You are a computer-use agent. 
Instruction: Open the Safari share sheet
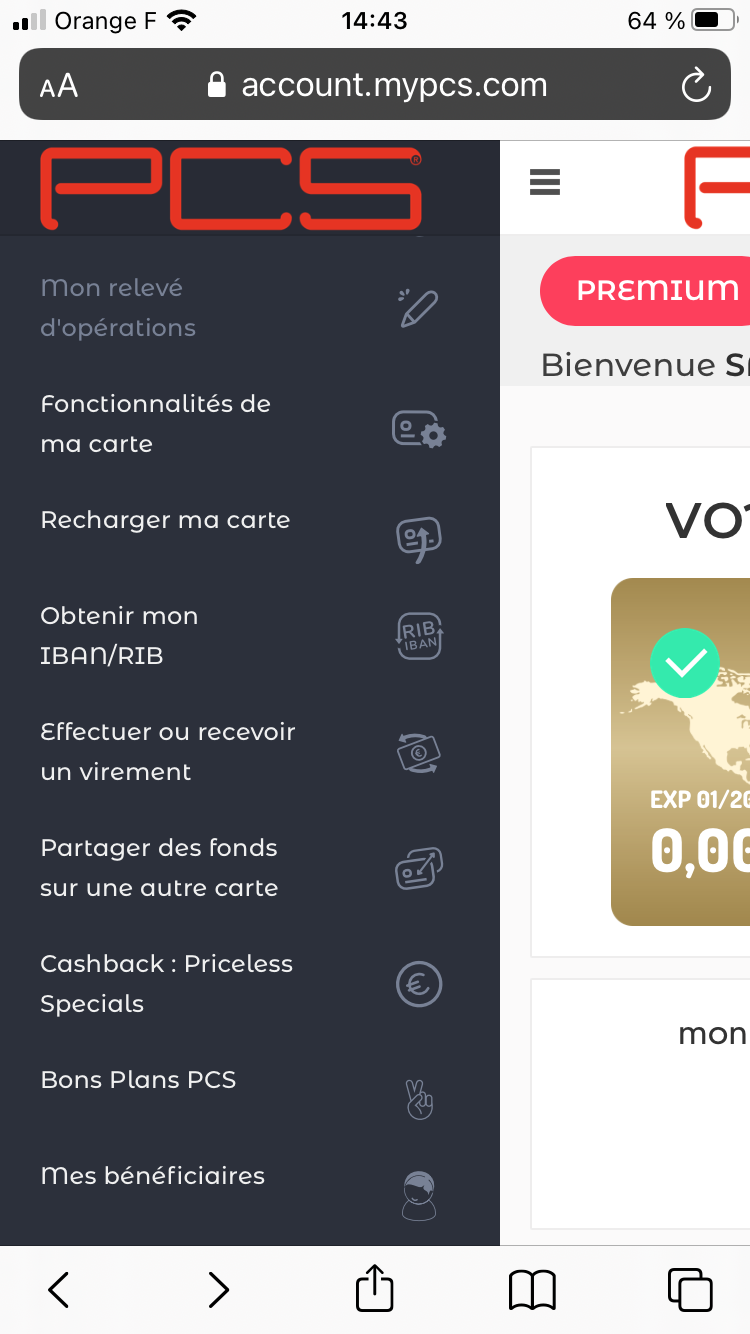tap(375, 1288)
